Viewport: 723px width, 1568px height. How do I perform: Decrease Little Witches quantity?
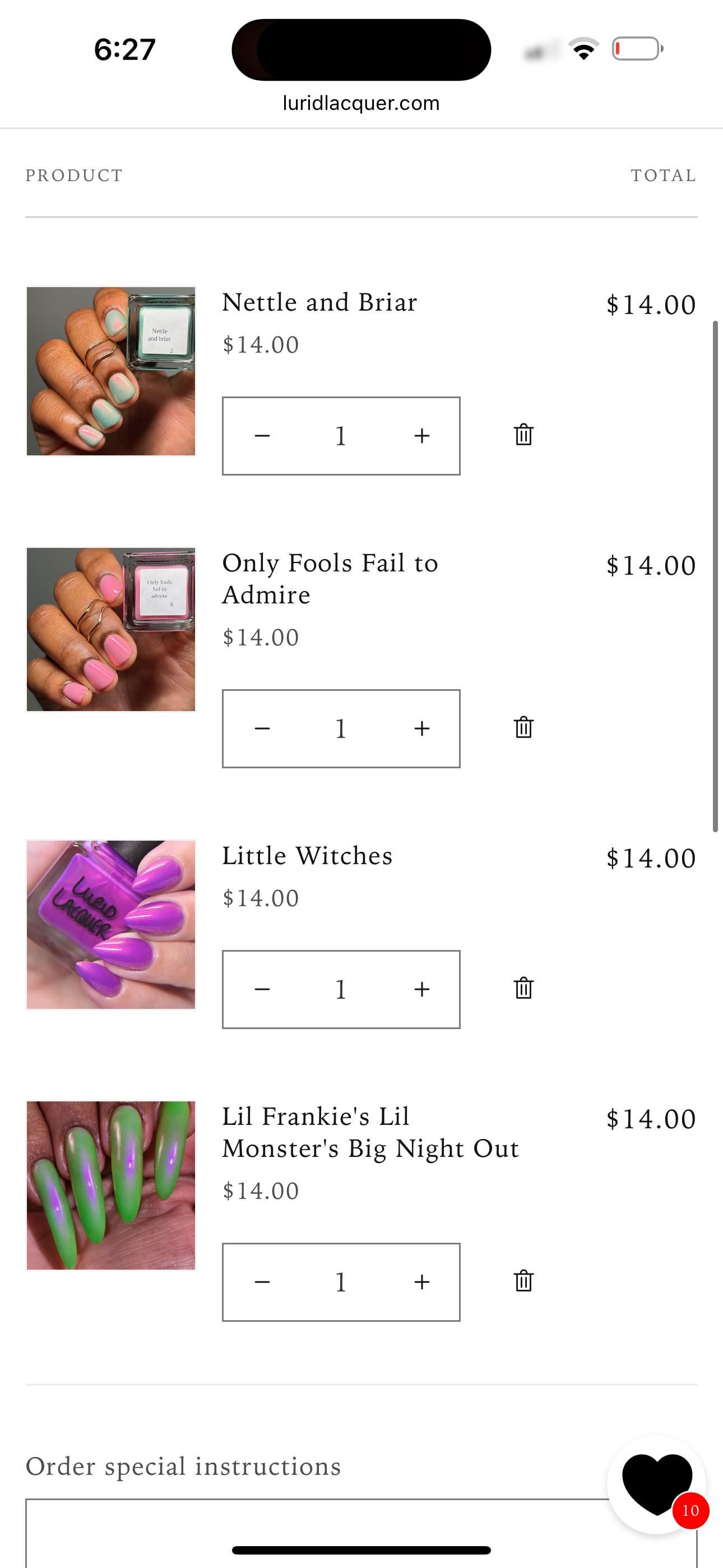pyautogui.click(x=262, y=990)
